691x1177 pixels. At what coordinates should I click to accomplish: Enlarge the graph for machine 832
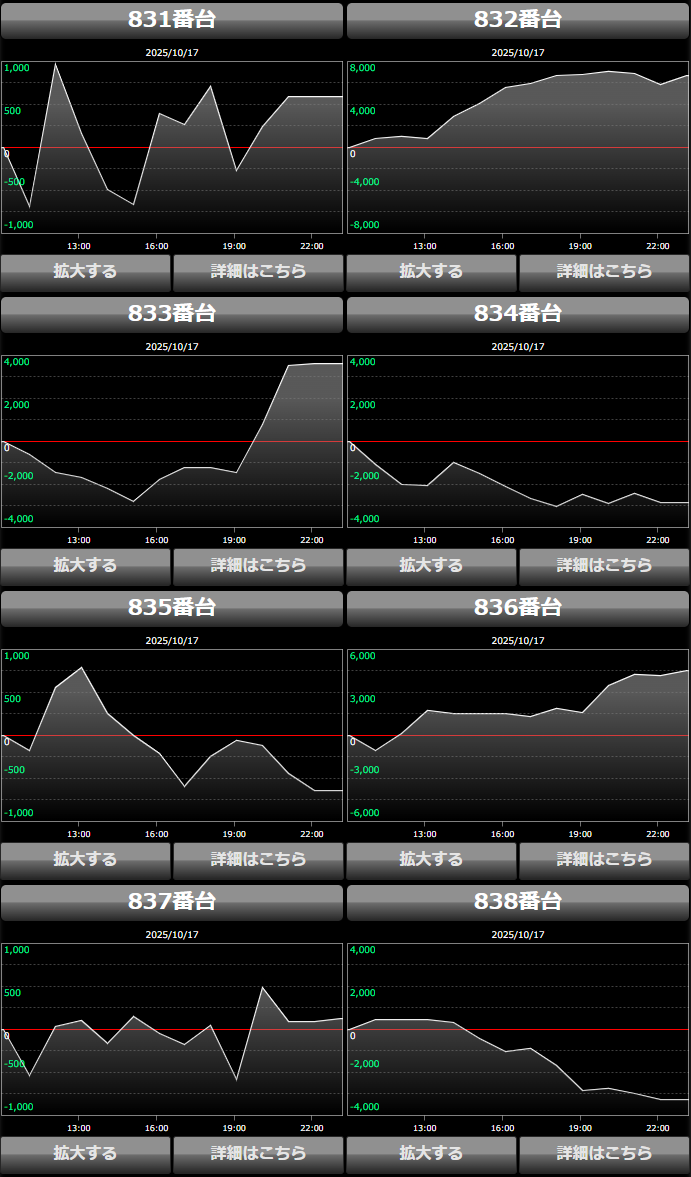[431, 271]
